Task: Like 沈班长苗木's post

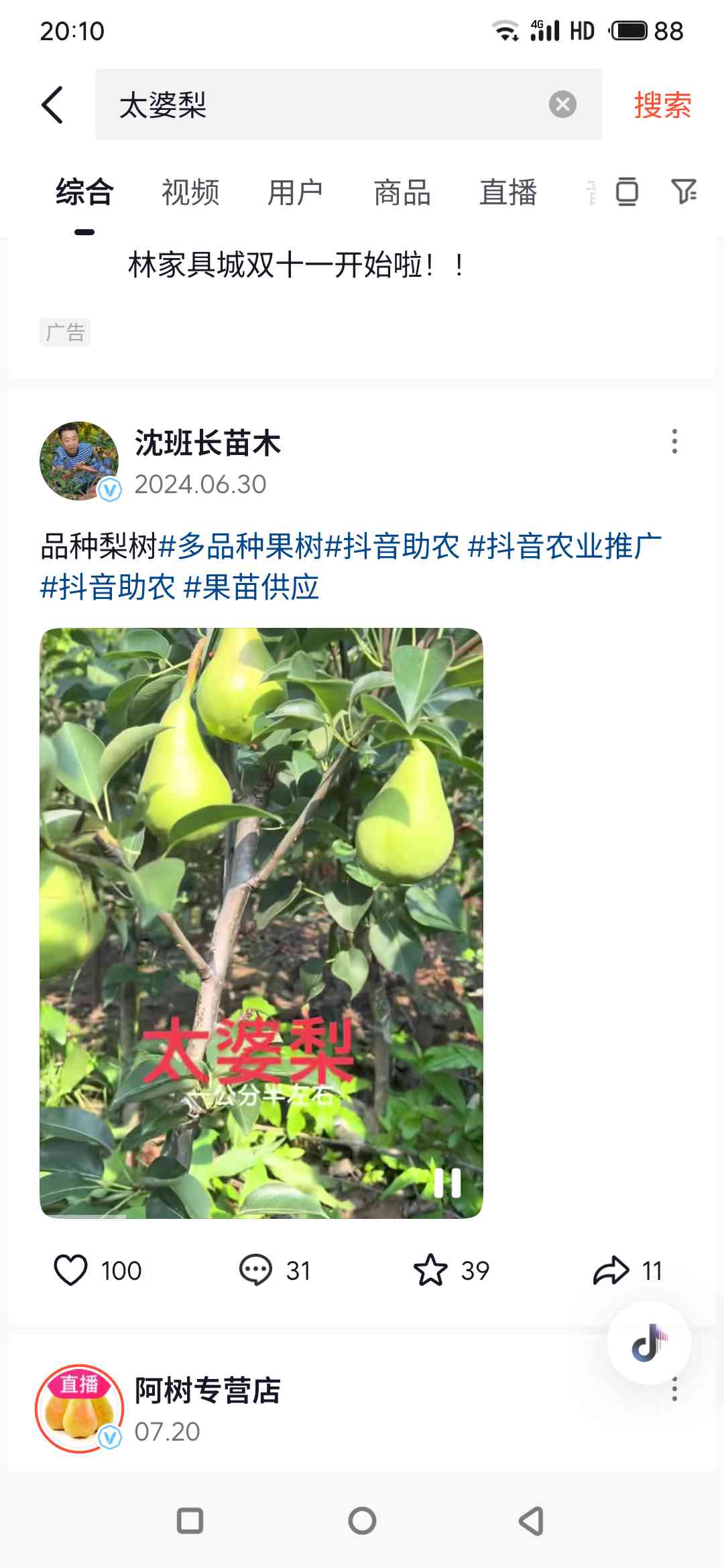Action: 71,1270
